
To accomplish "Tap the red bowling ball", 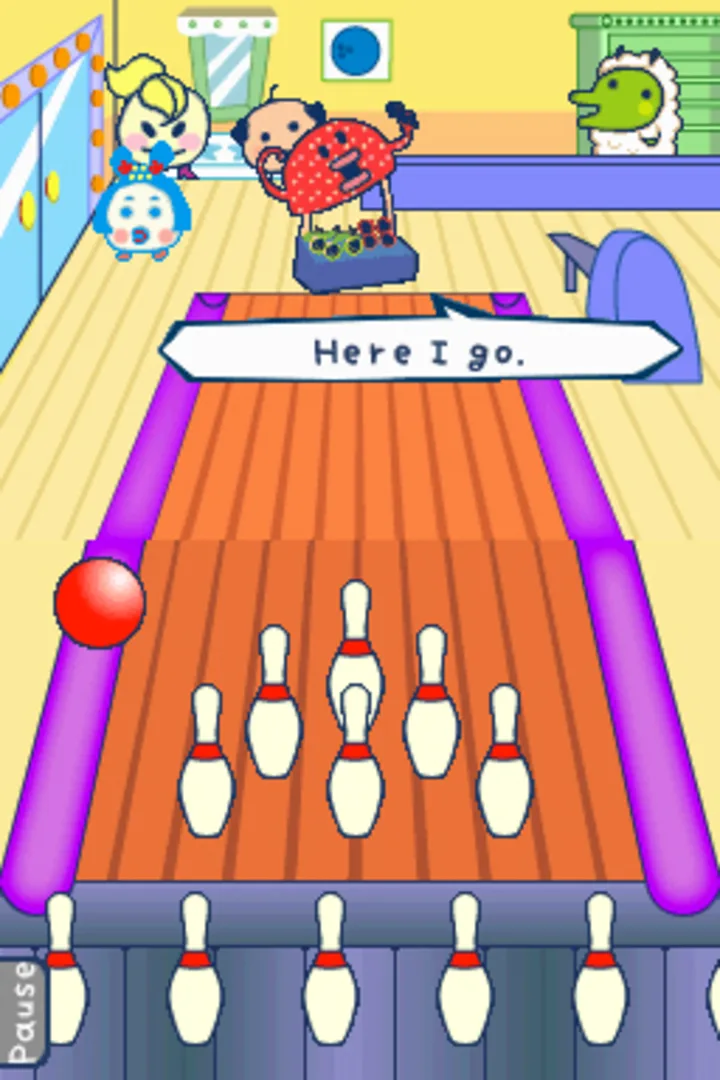I will (99, 603).
